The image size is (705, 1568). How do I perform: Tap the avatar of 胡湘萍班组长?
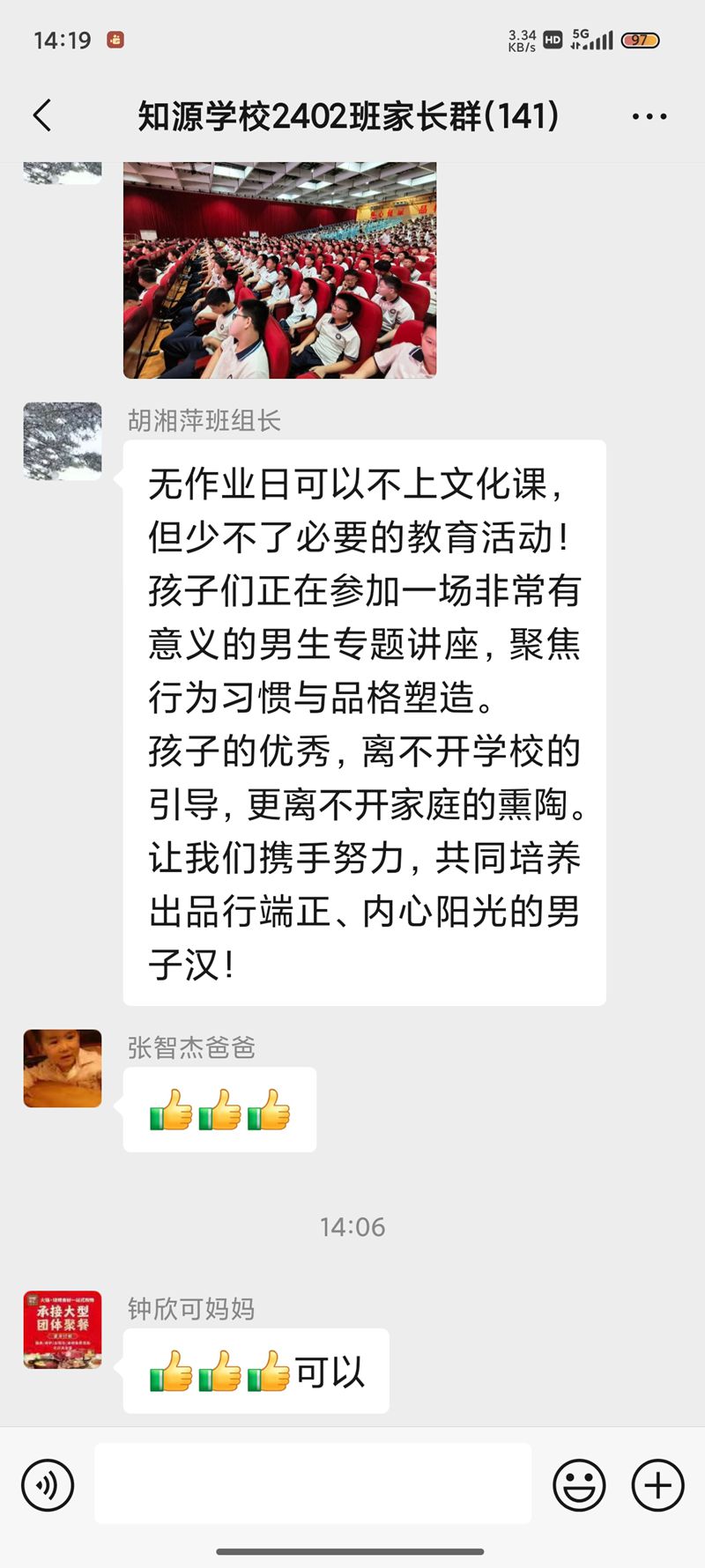click(x=63, y=441)
